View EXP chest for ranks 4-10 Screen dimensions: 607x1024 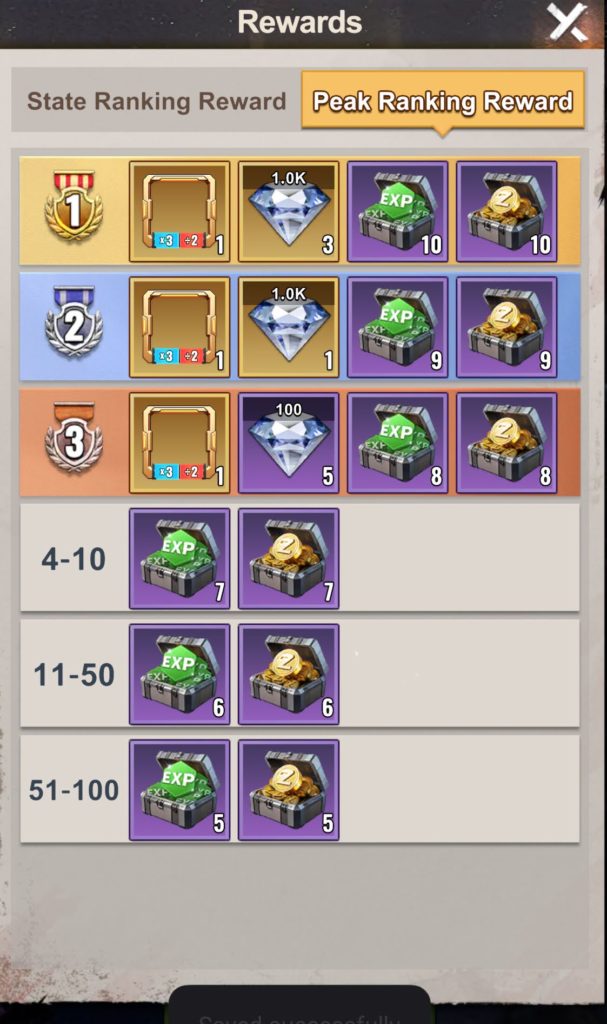(179, 558)
